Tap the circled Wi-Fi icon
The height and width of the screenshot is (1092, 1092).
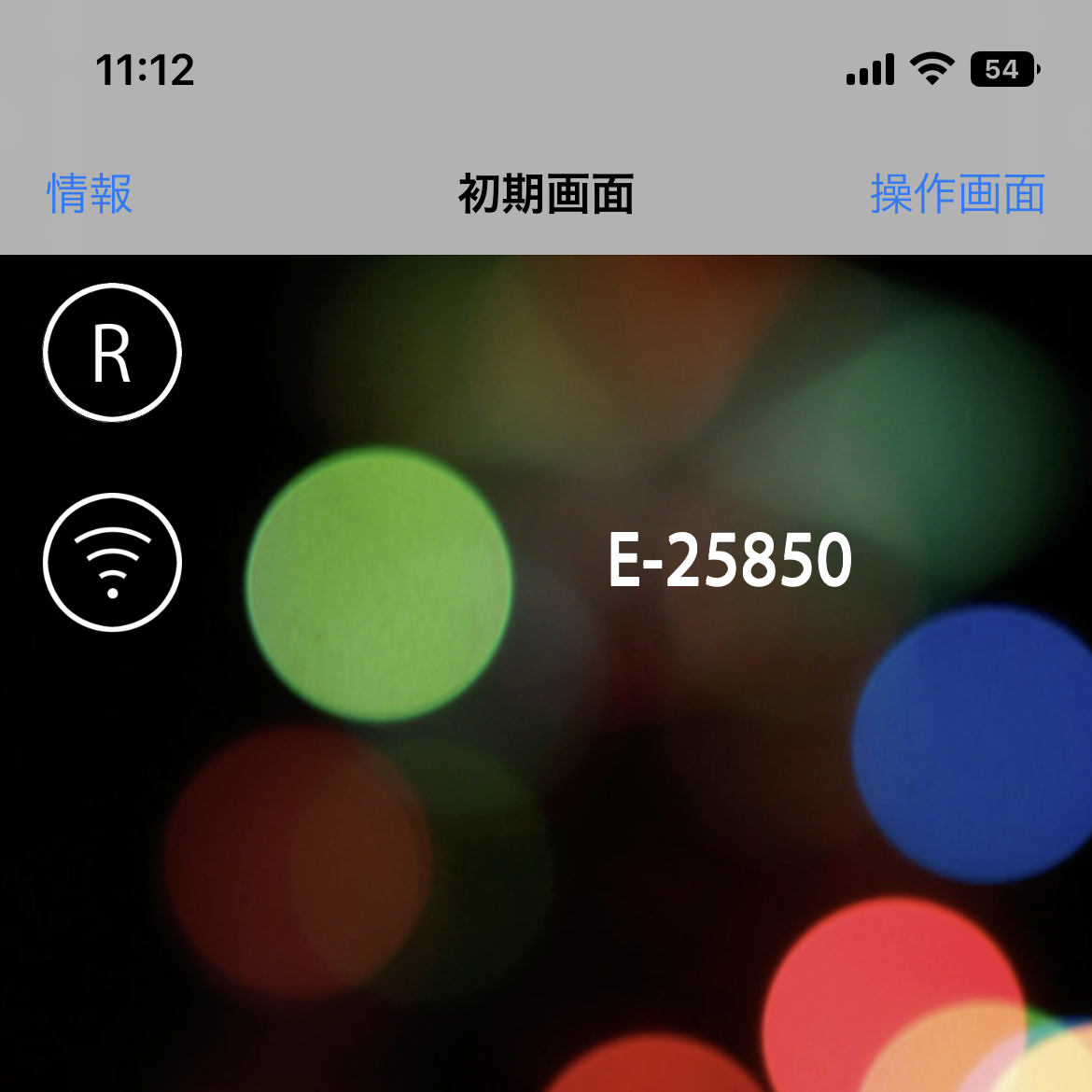[112, 562]
